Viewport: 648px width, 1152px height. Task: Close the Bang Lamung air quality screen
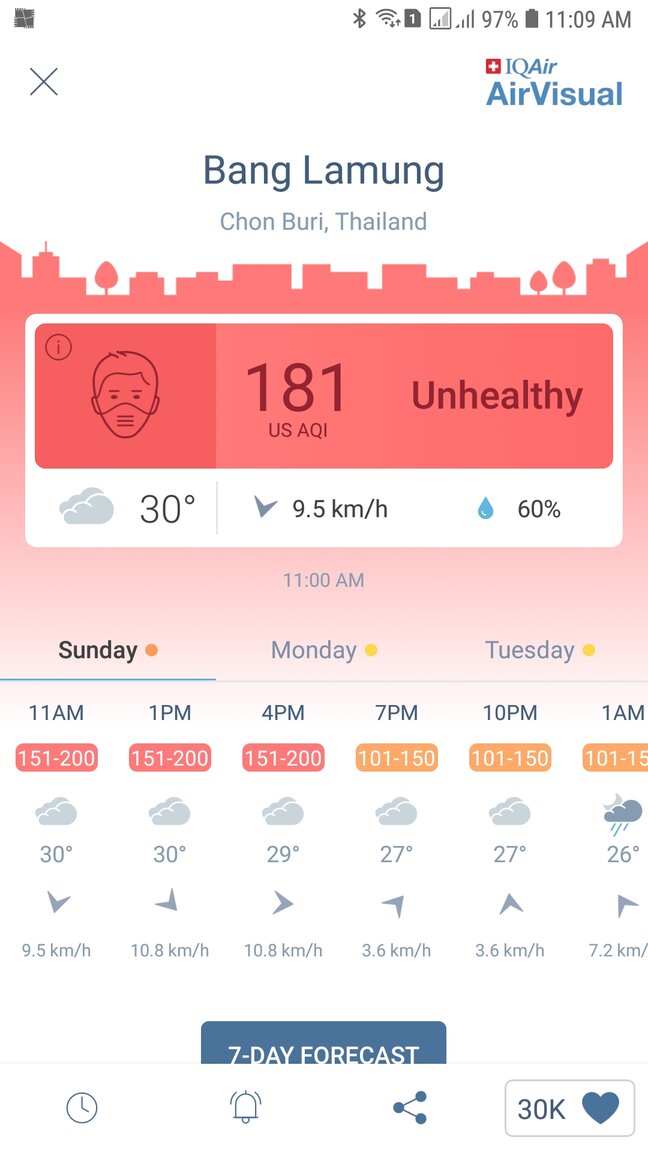44,82
